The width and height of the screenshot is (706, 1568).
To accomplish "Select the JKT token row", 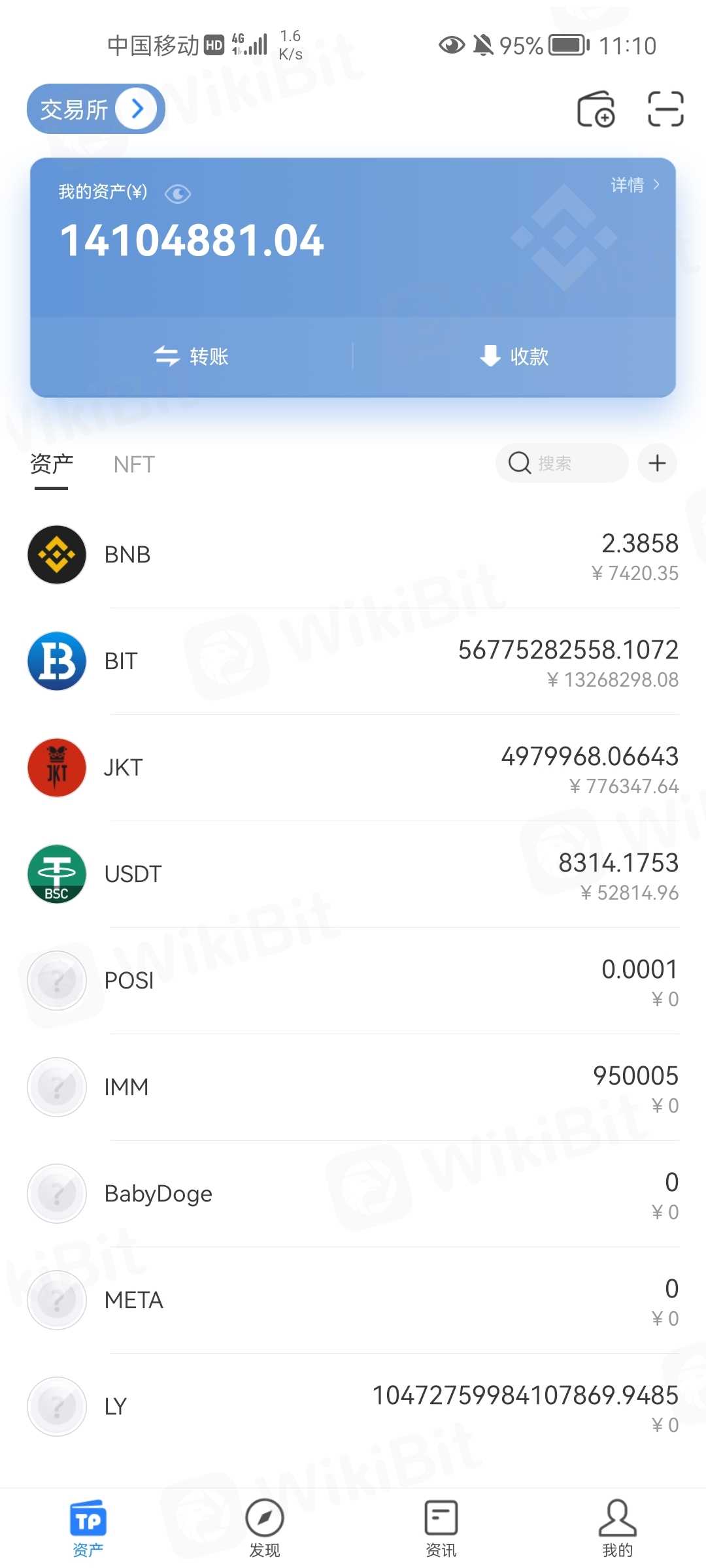I will tap(353, 768).
